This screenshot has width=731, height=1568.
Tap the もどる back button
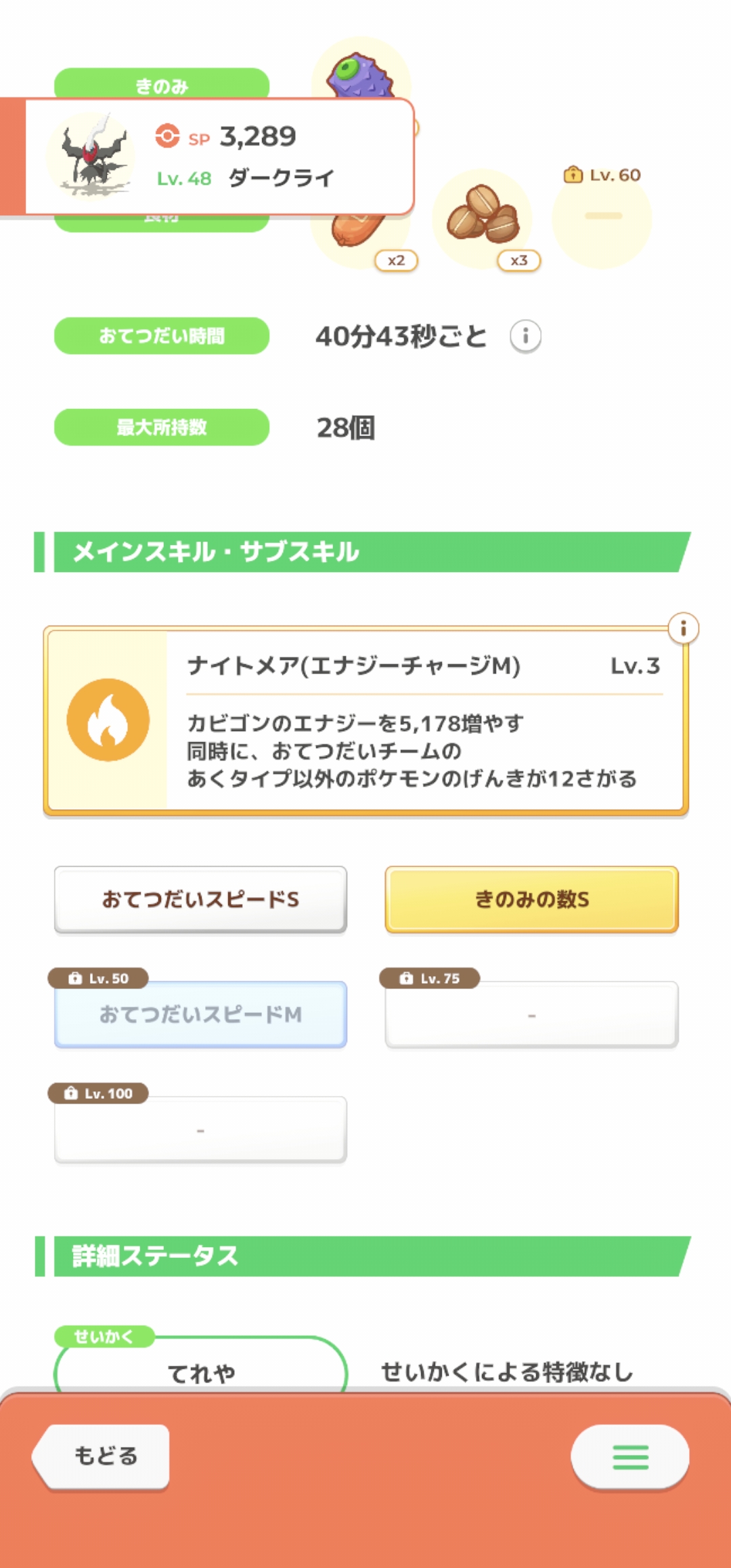103,1456
